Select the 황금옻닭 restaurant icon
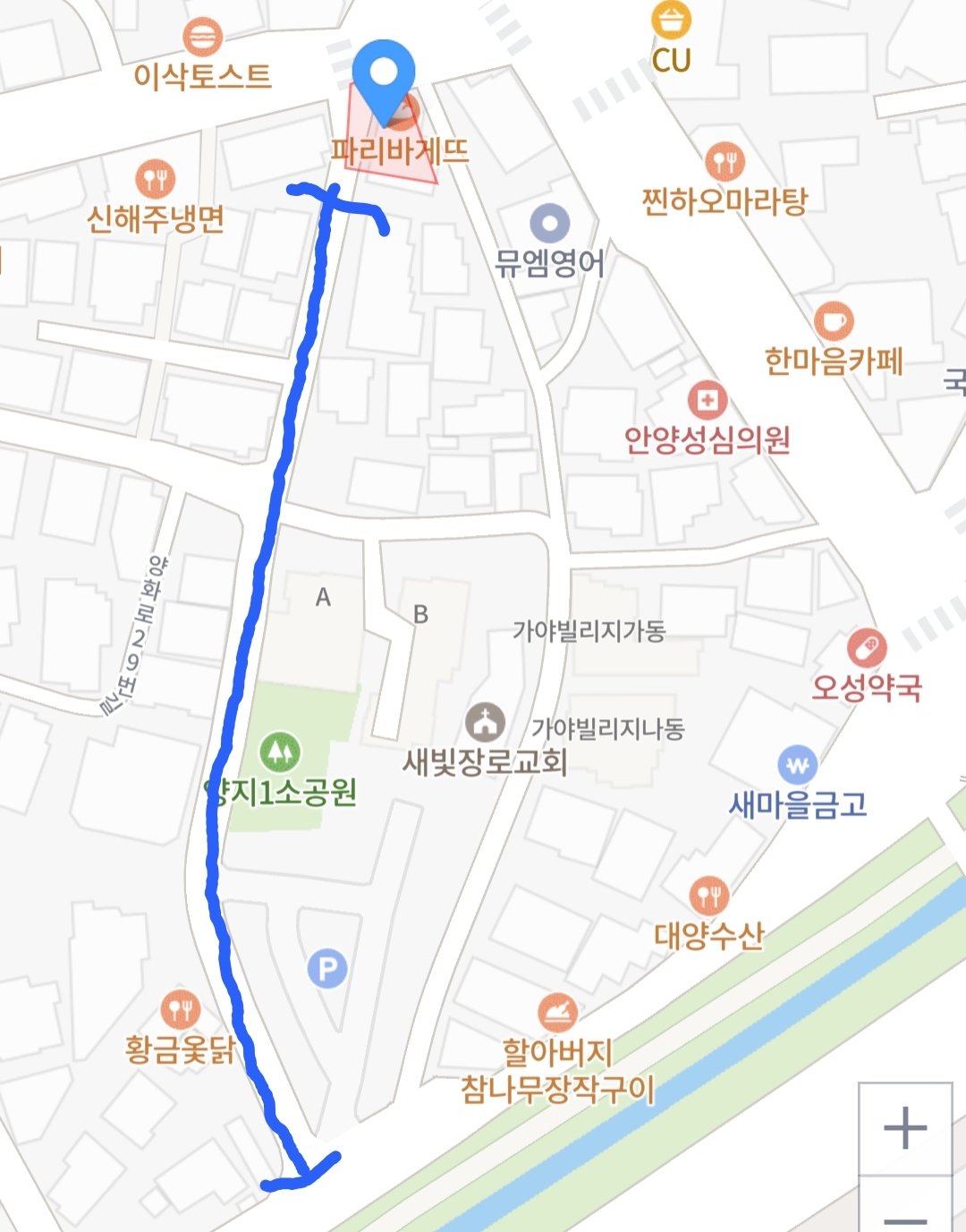The height and width of the screenshot is (1232, 966). [x=182, y=1010]
